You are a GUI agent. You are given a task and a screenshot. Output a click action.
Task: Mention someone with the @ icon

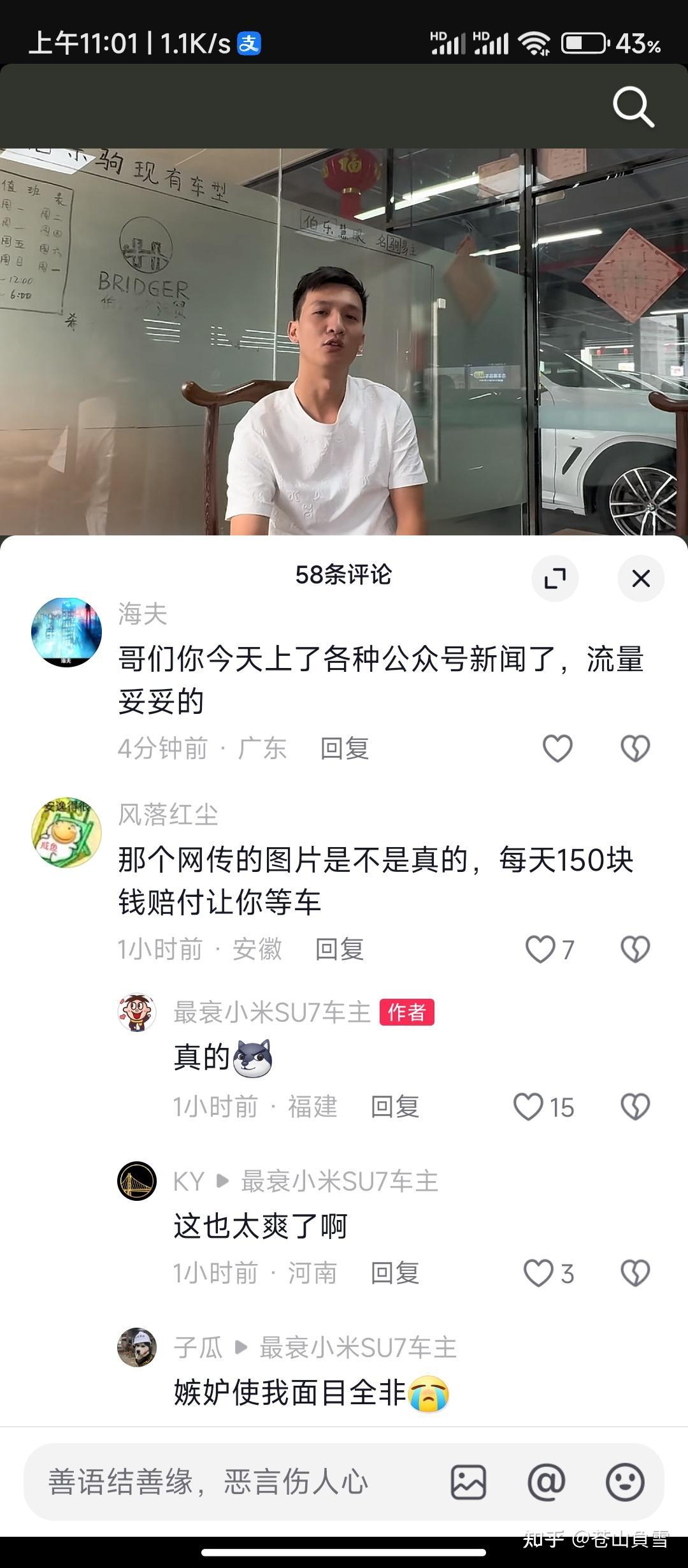[547, 1482]
